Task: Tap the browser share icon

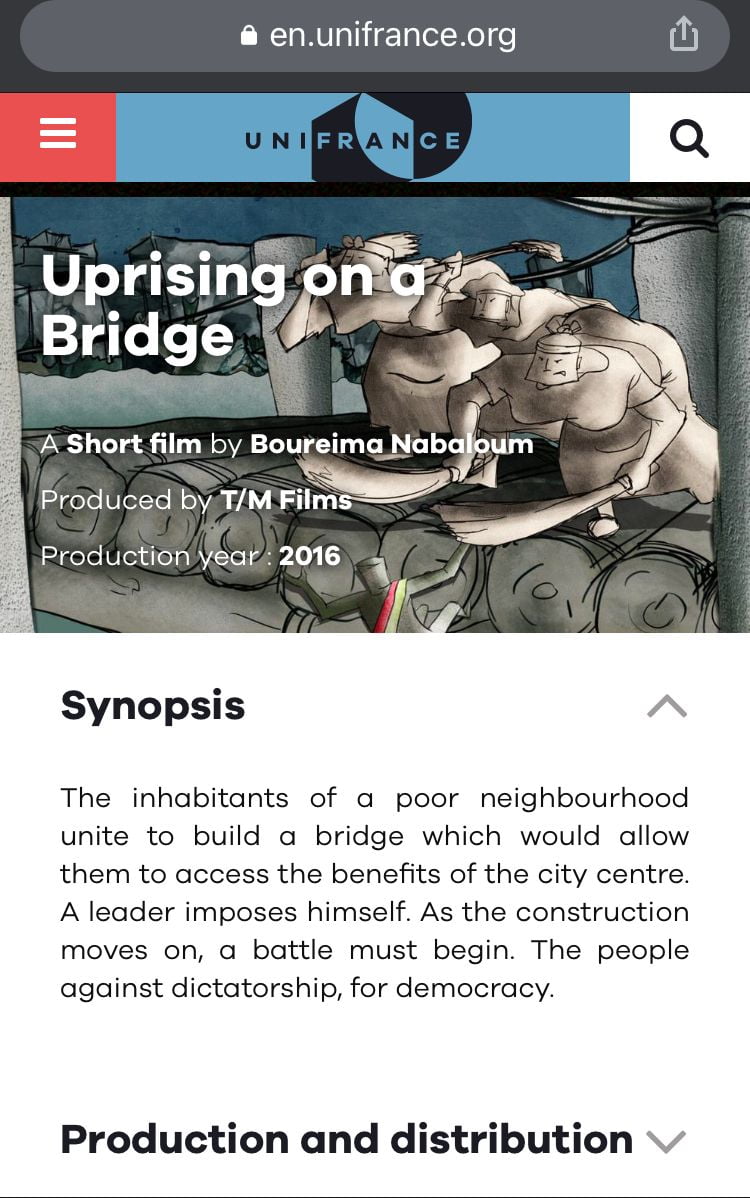Action: [x=683, y=36]
